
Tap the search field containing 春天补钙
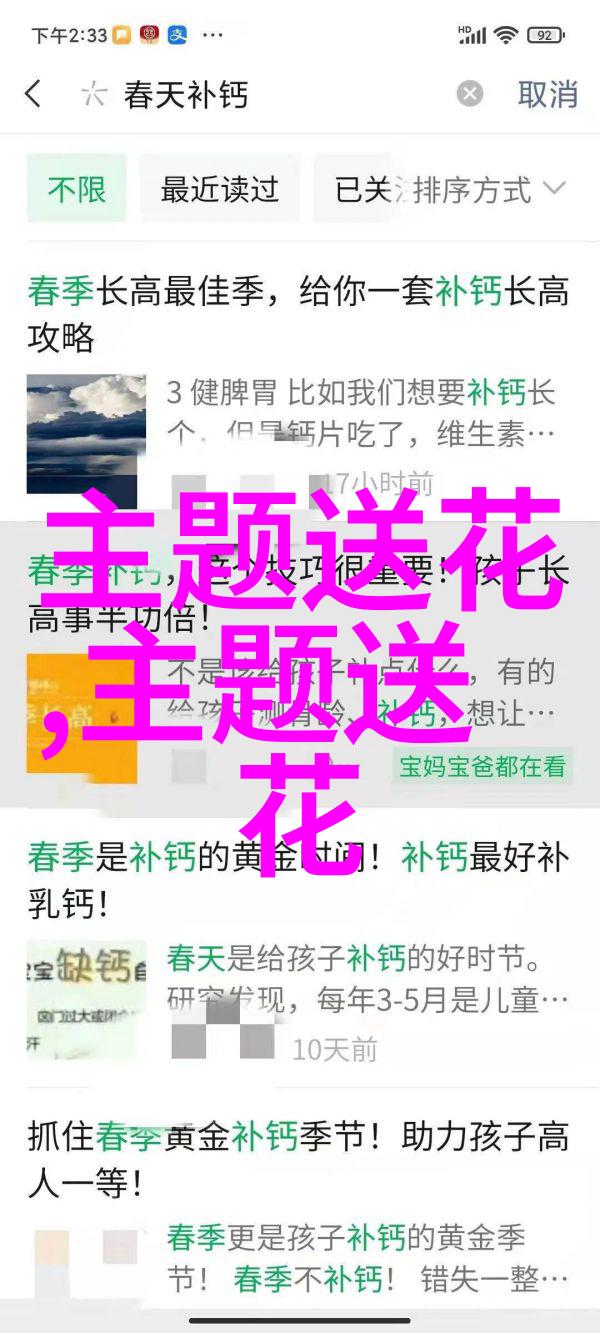click(270, 95)
